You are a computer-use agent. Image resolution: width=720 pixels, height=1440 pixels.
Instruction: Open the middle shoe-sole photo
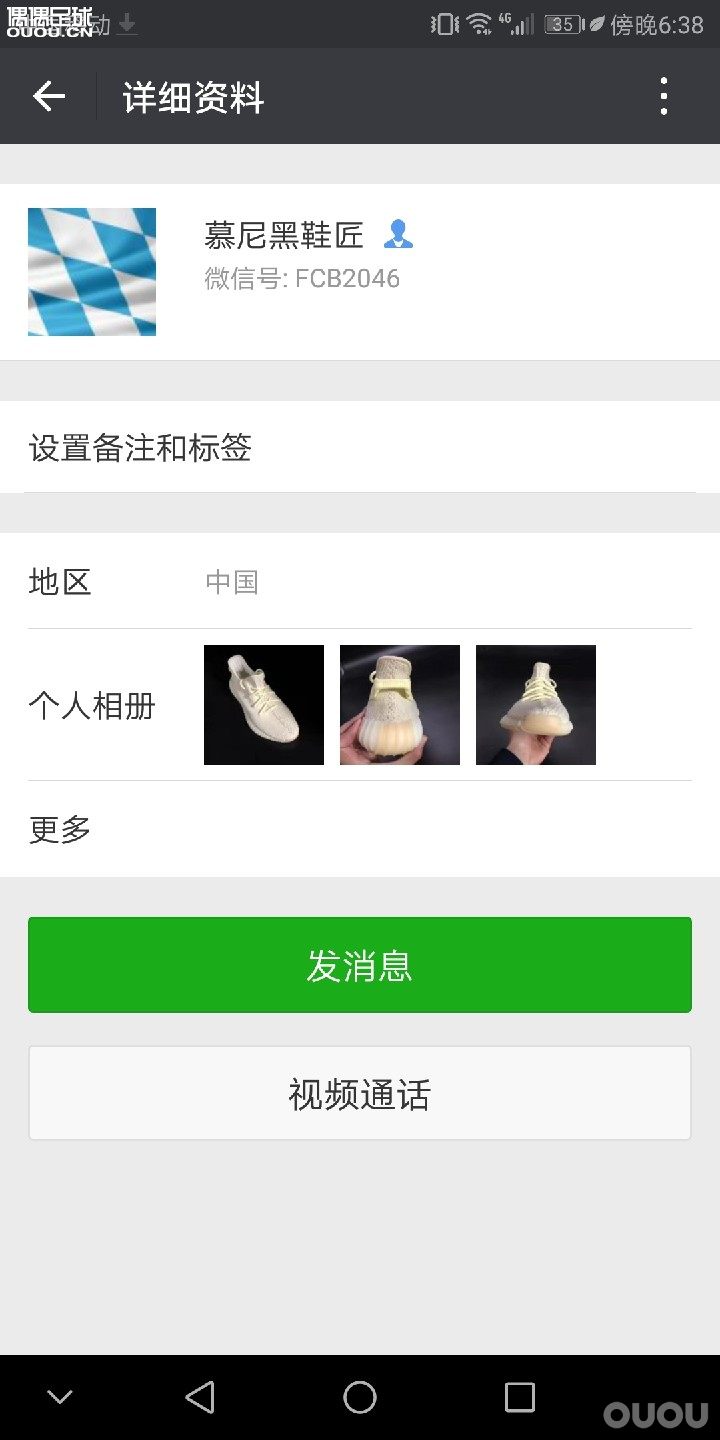[399, 704]
